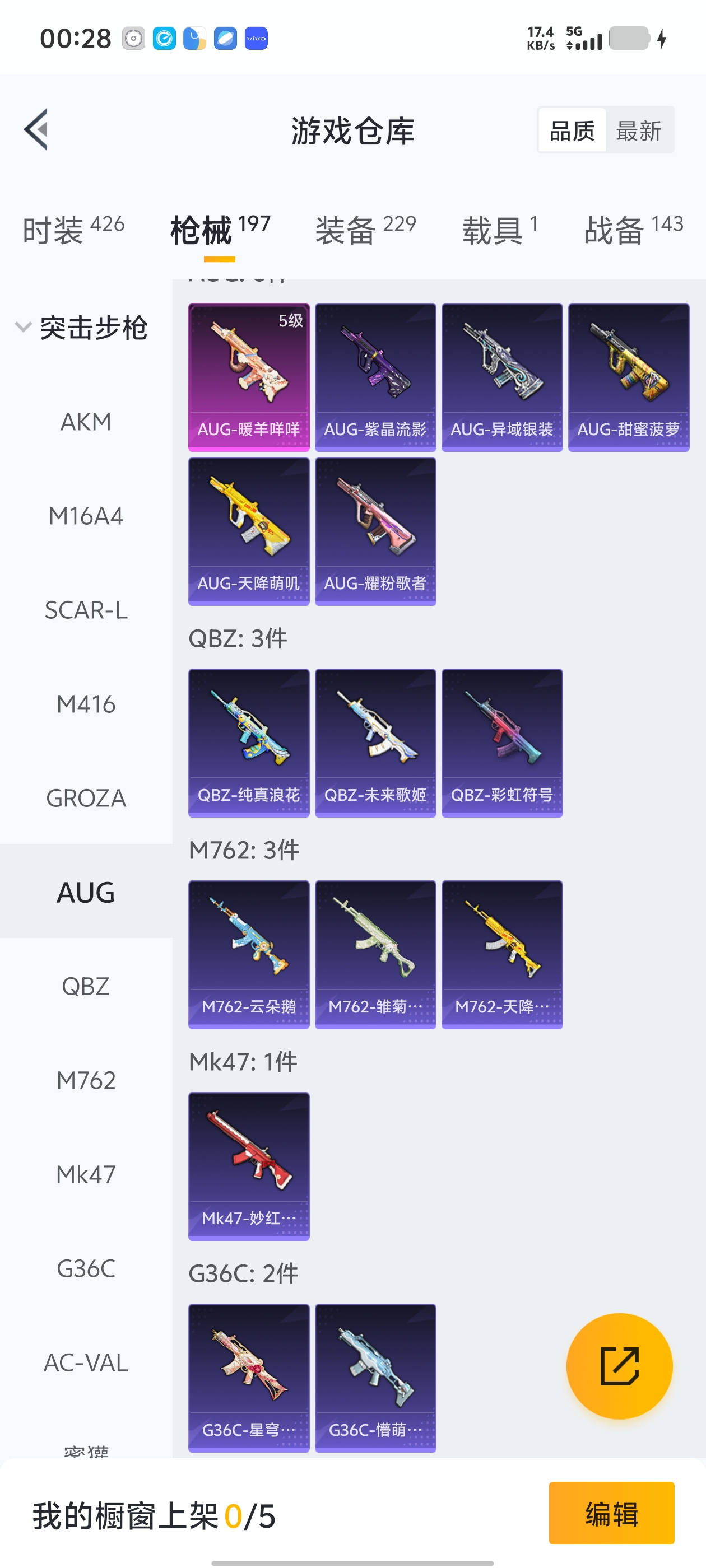Viewport: 706px width, 1568px height.
Task: Jump to the GROZA section
Action: point(86,798)
